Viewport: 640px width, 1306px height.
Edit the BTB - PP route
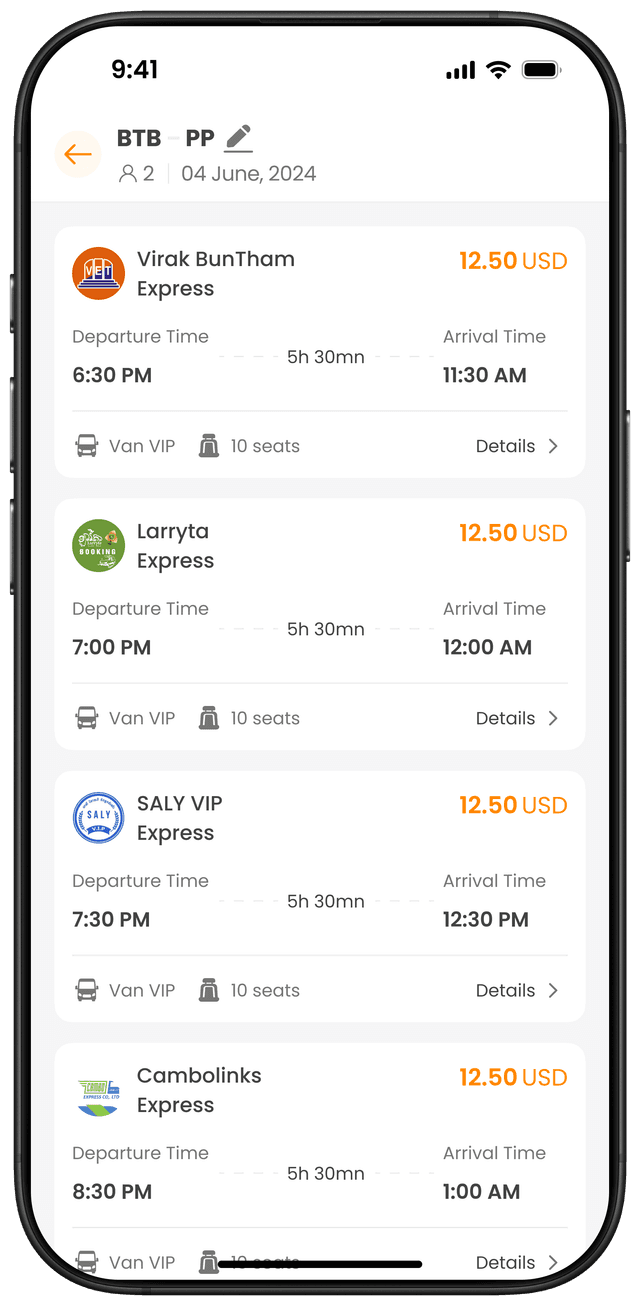point(238,138)
